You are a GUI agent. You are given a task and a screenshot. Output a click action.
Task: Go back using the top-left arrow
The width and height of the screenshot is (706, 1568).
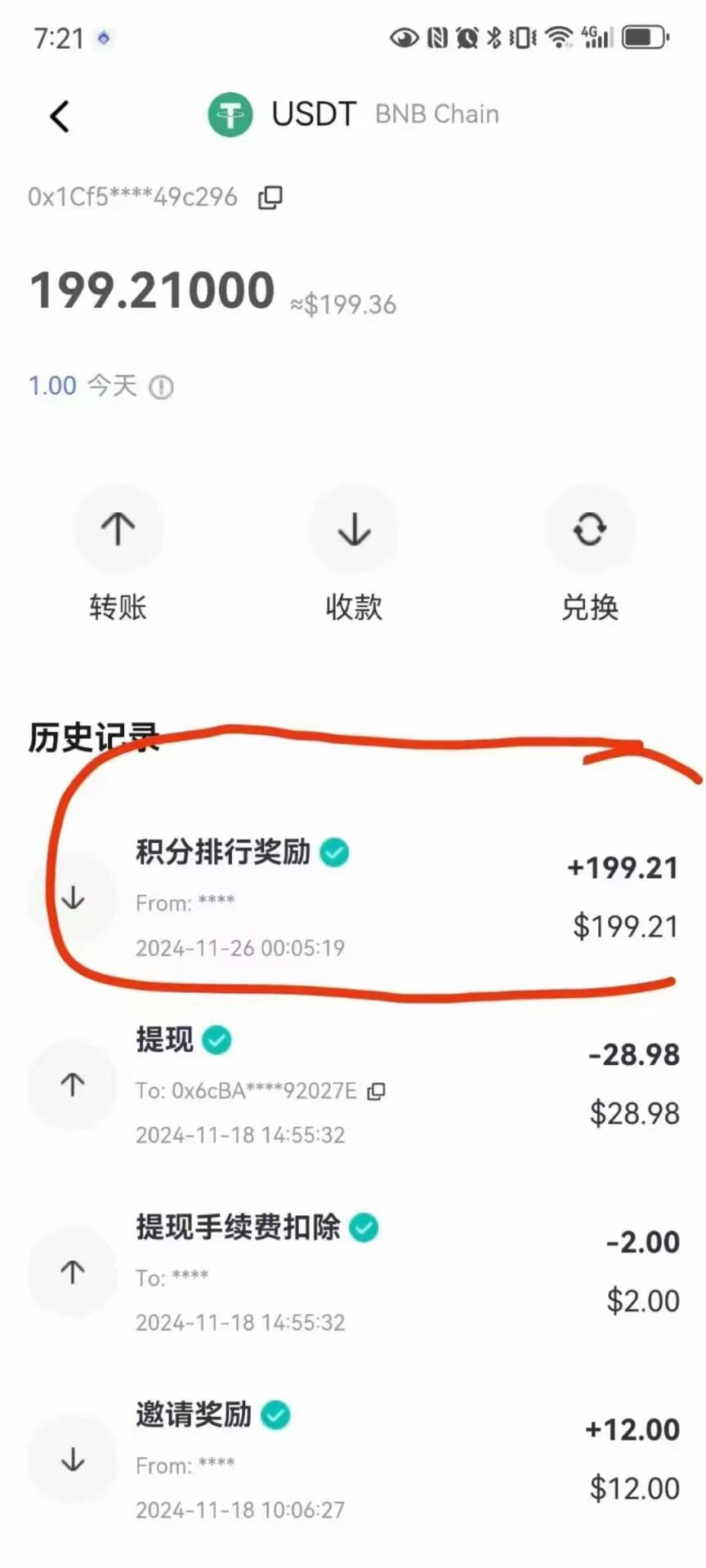tap(60, 116)
